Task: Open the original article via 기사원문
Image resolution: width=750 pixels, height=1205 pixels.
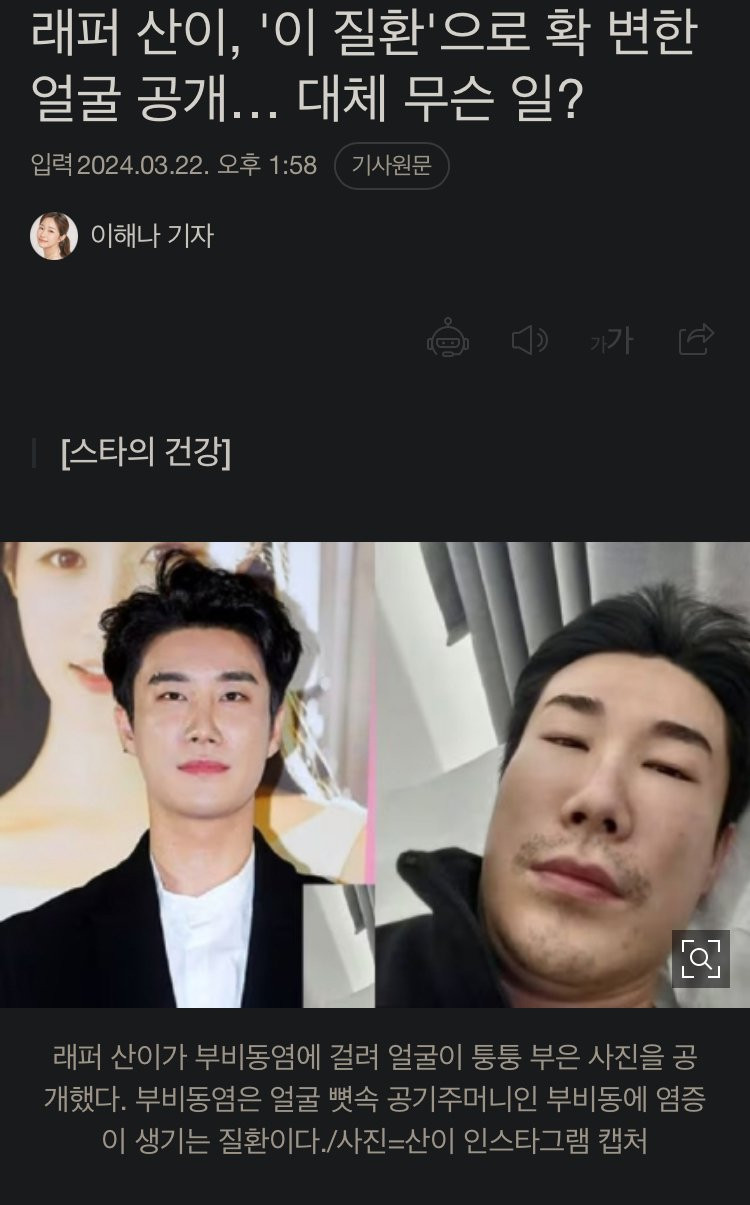Action: pyautogui.click(x=391, y=166)
